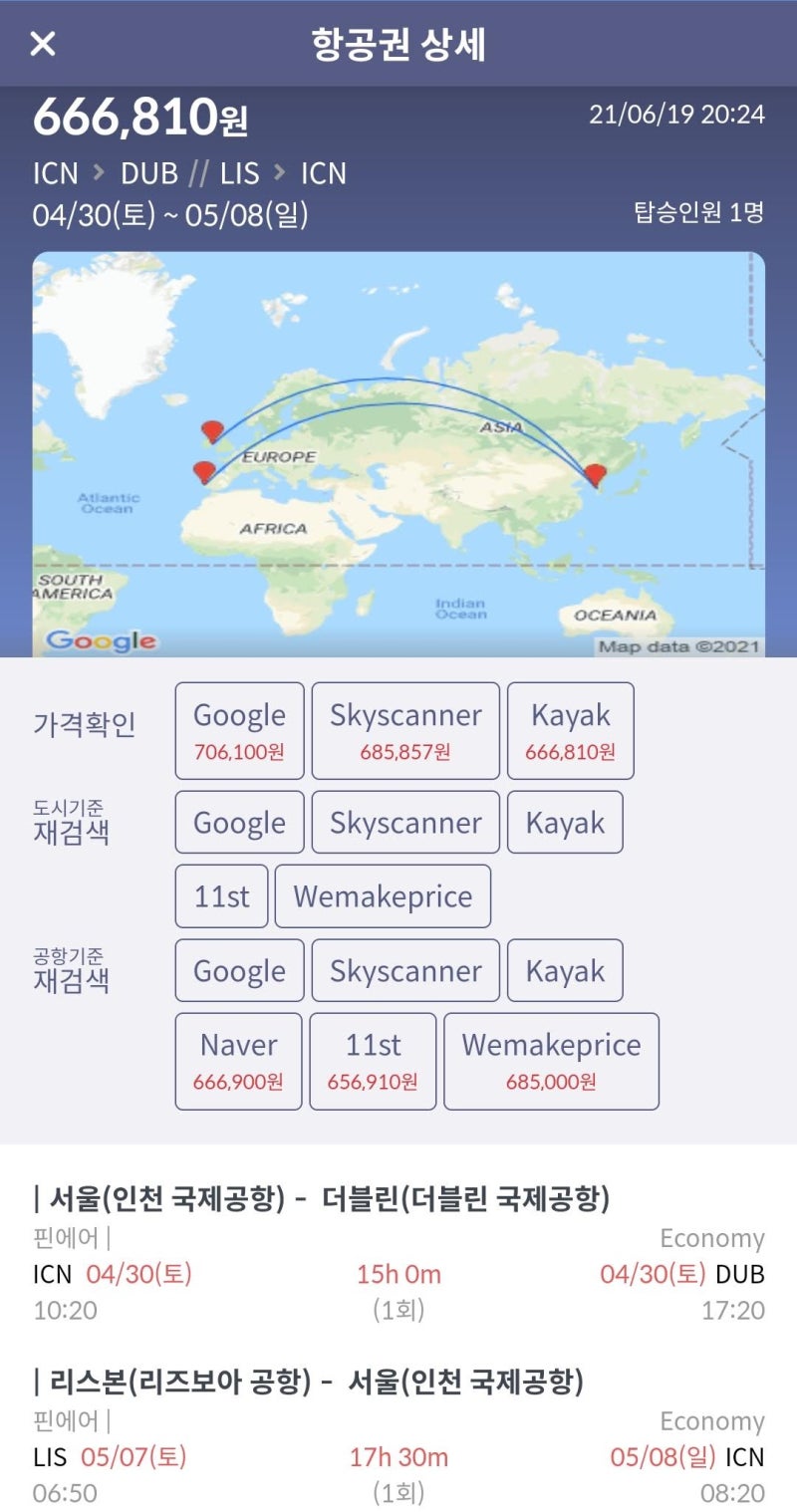
Task: Check Skyscanner price of 685,857원
Action: [405, 730]
